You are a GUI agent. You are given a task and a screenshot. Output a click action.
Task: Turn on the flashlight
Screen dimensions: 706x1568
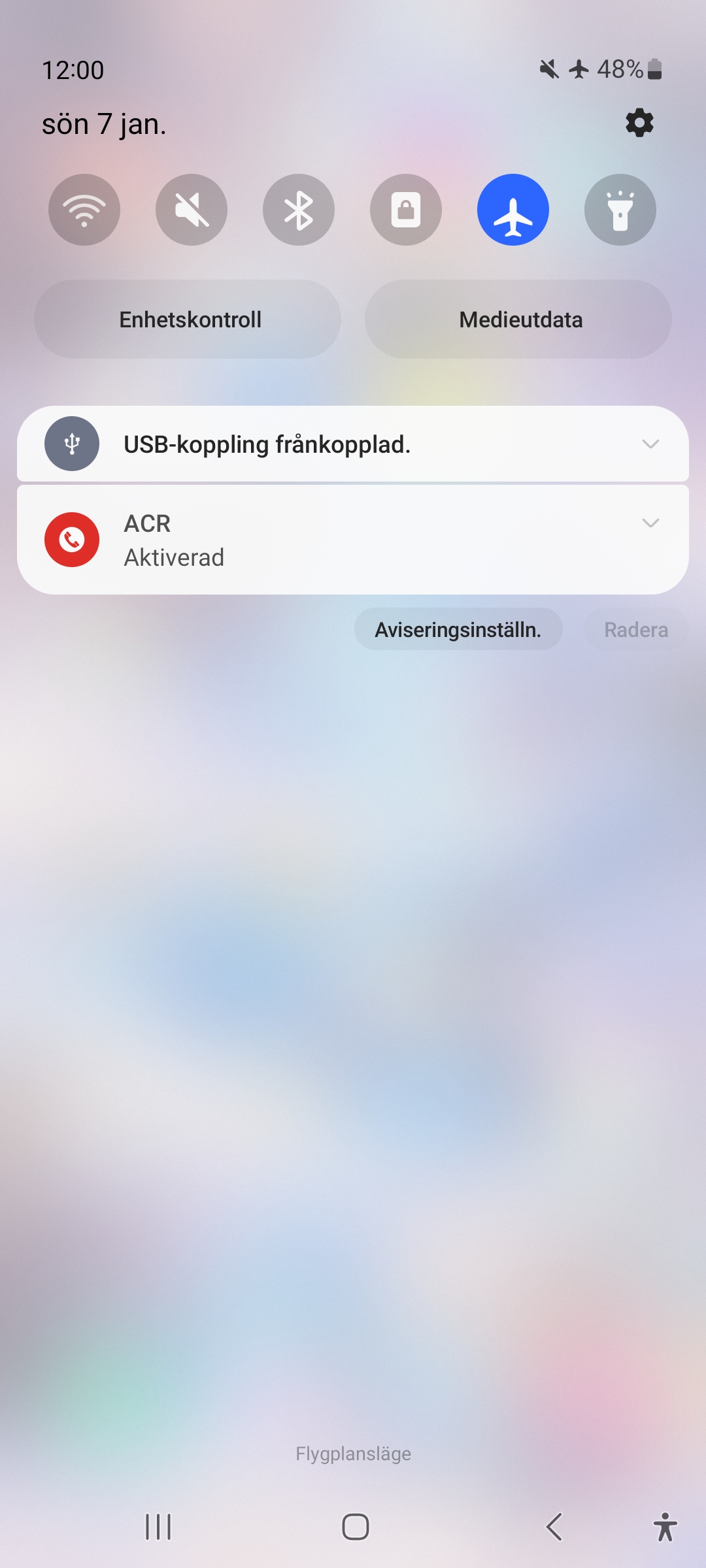pyautogui.click(x=620, y=210)
